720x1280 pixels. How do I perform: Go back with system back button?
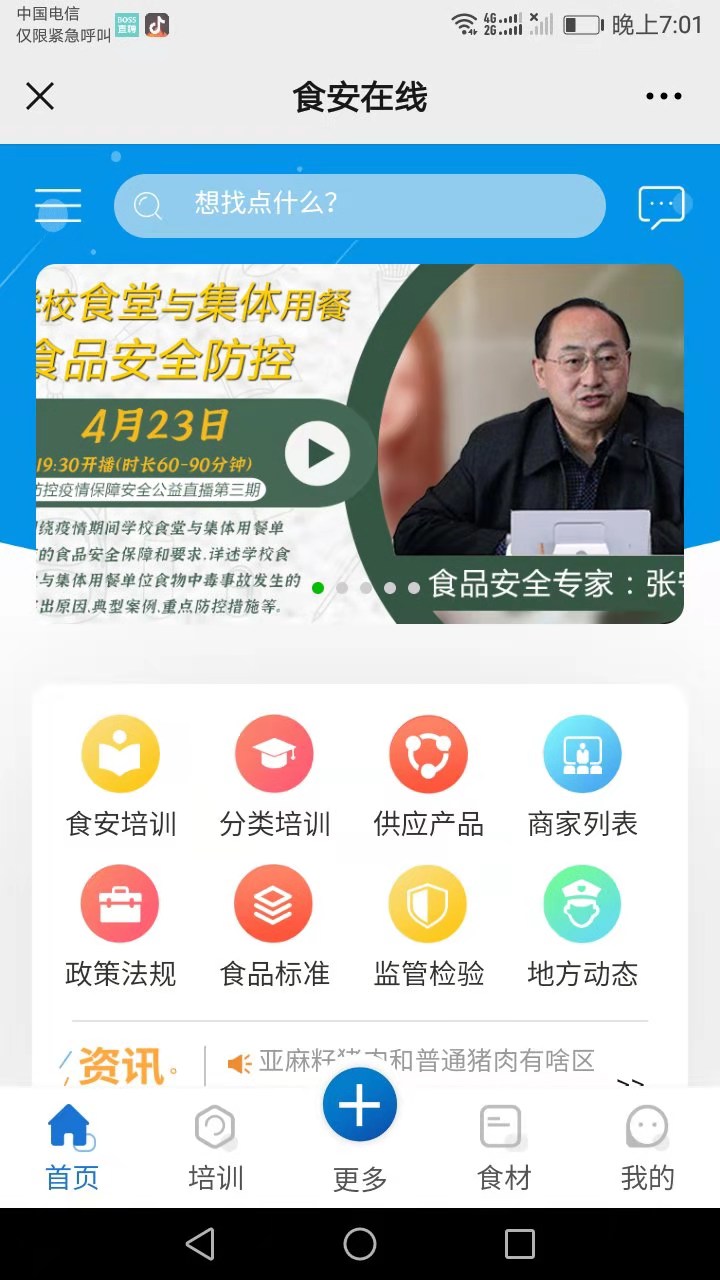point(200,1244)
